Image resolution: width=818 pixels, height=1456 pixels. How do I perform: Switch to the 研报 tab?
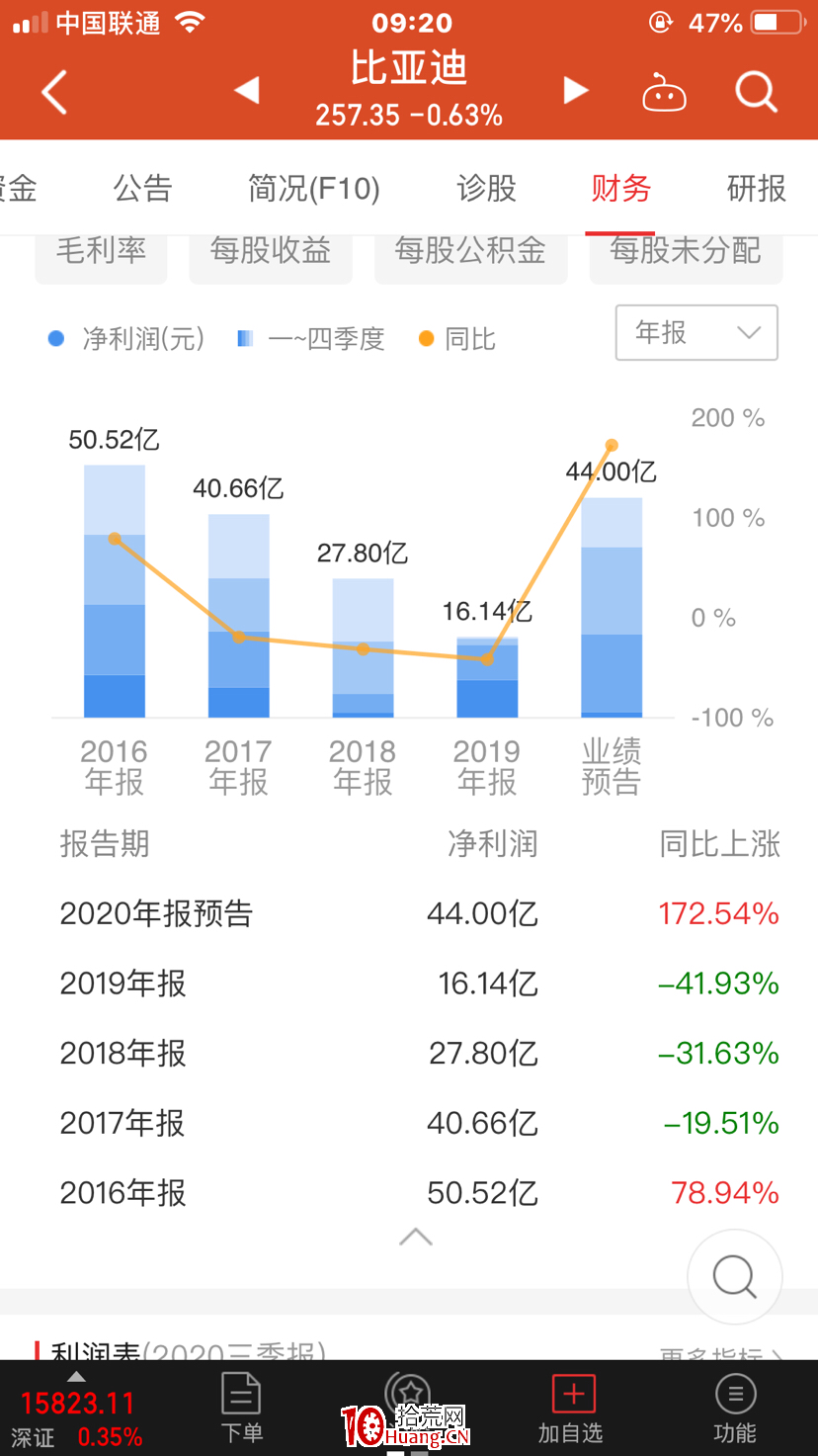tap(756, 188)
